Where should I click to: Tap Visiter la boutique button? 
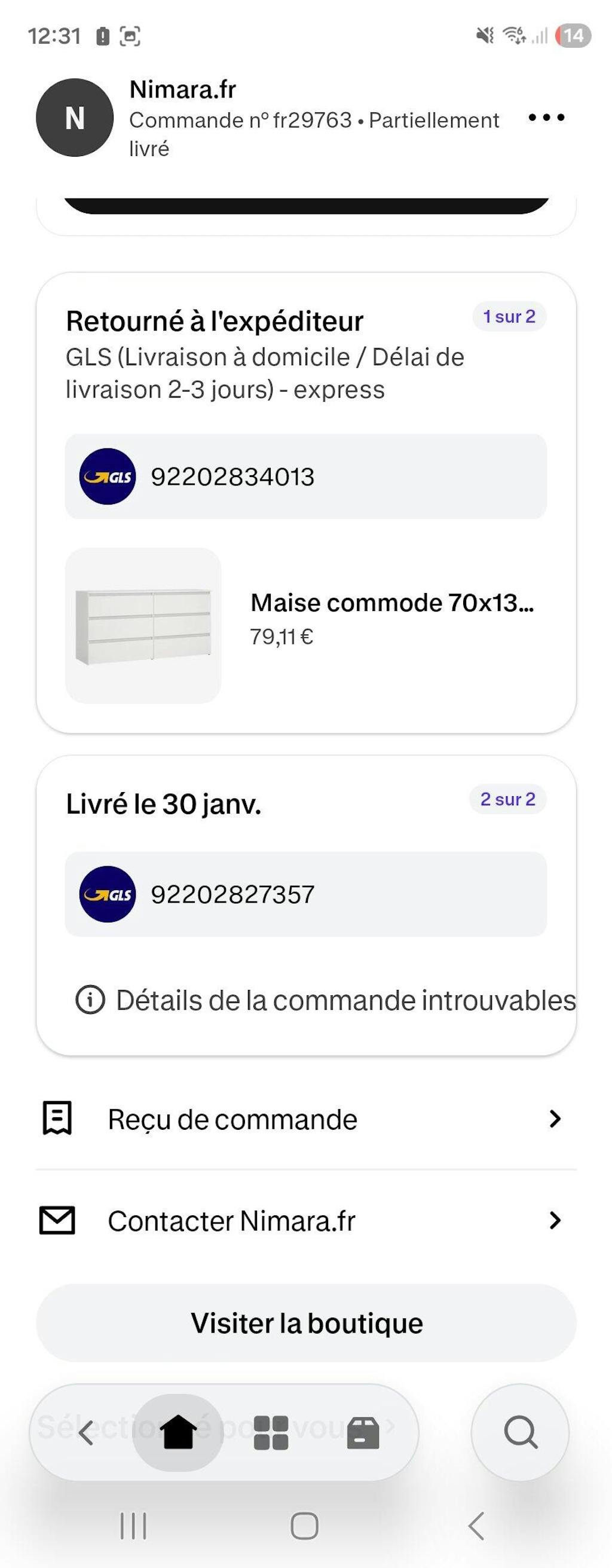pos(305,1324)
